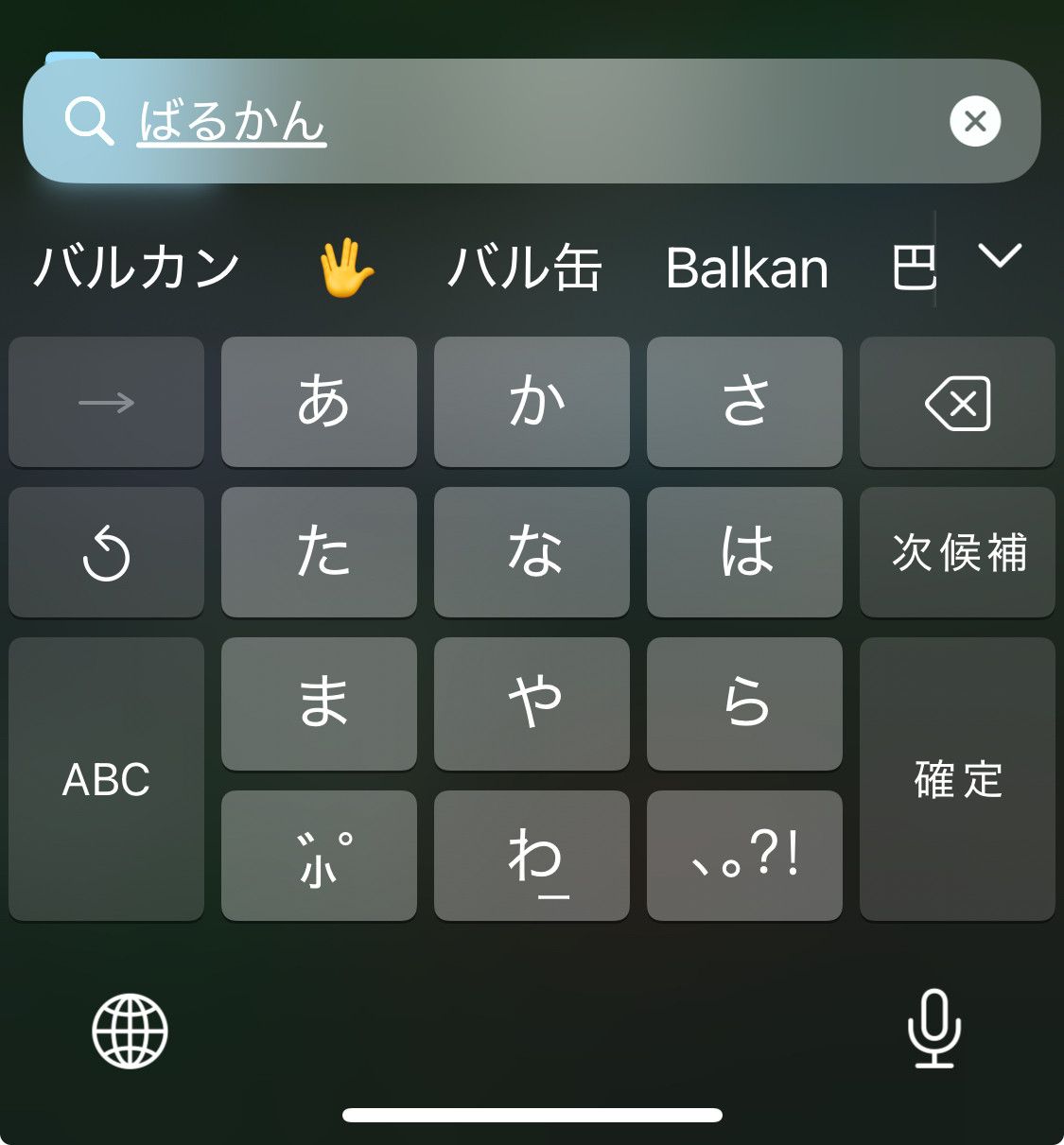The image size is (1064, 1145).
Task: Select the 巴 kanji candidate
Action: click(913, 267)
